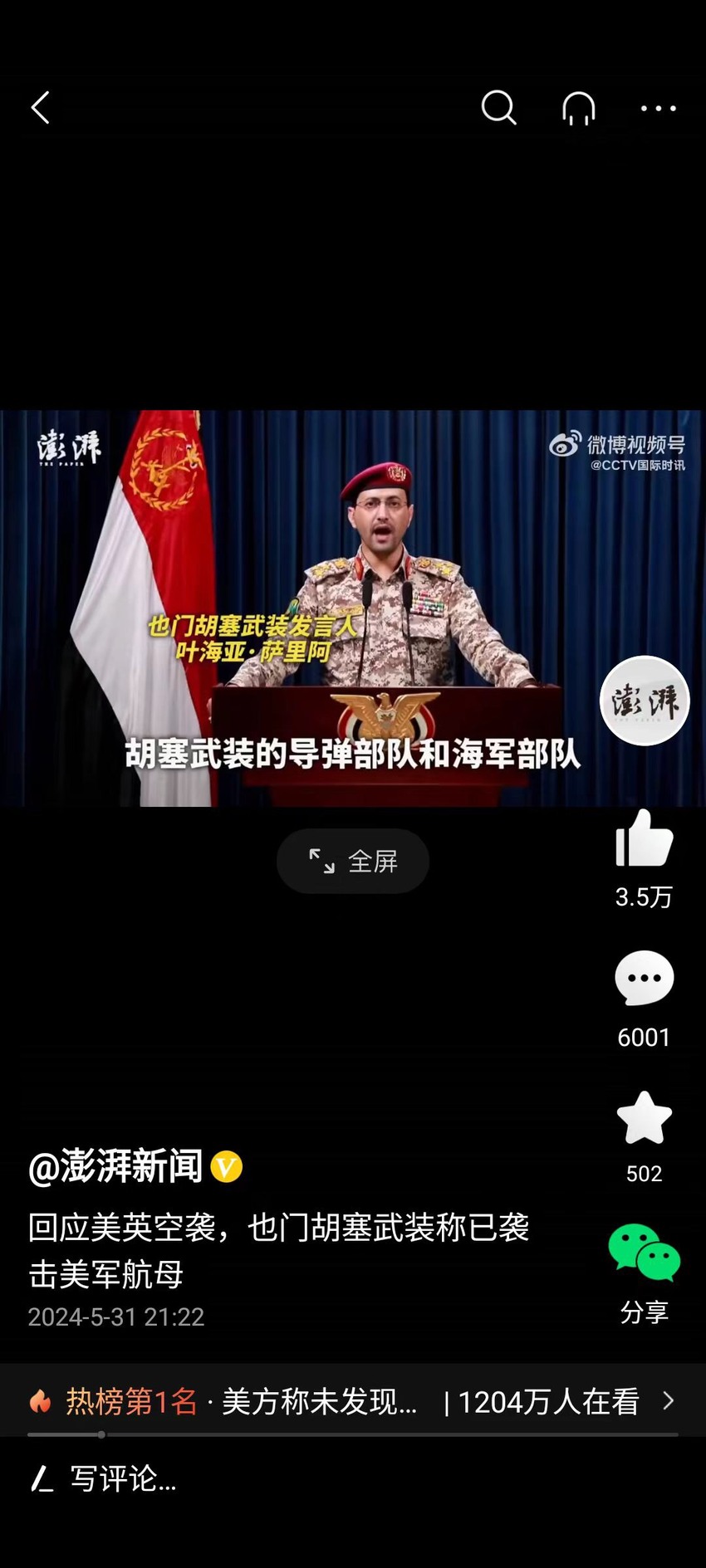This screenshot has height=1568, width=706.
Task: Like the video with thumbs-up
Action: pos(644,839)
